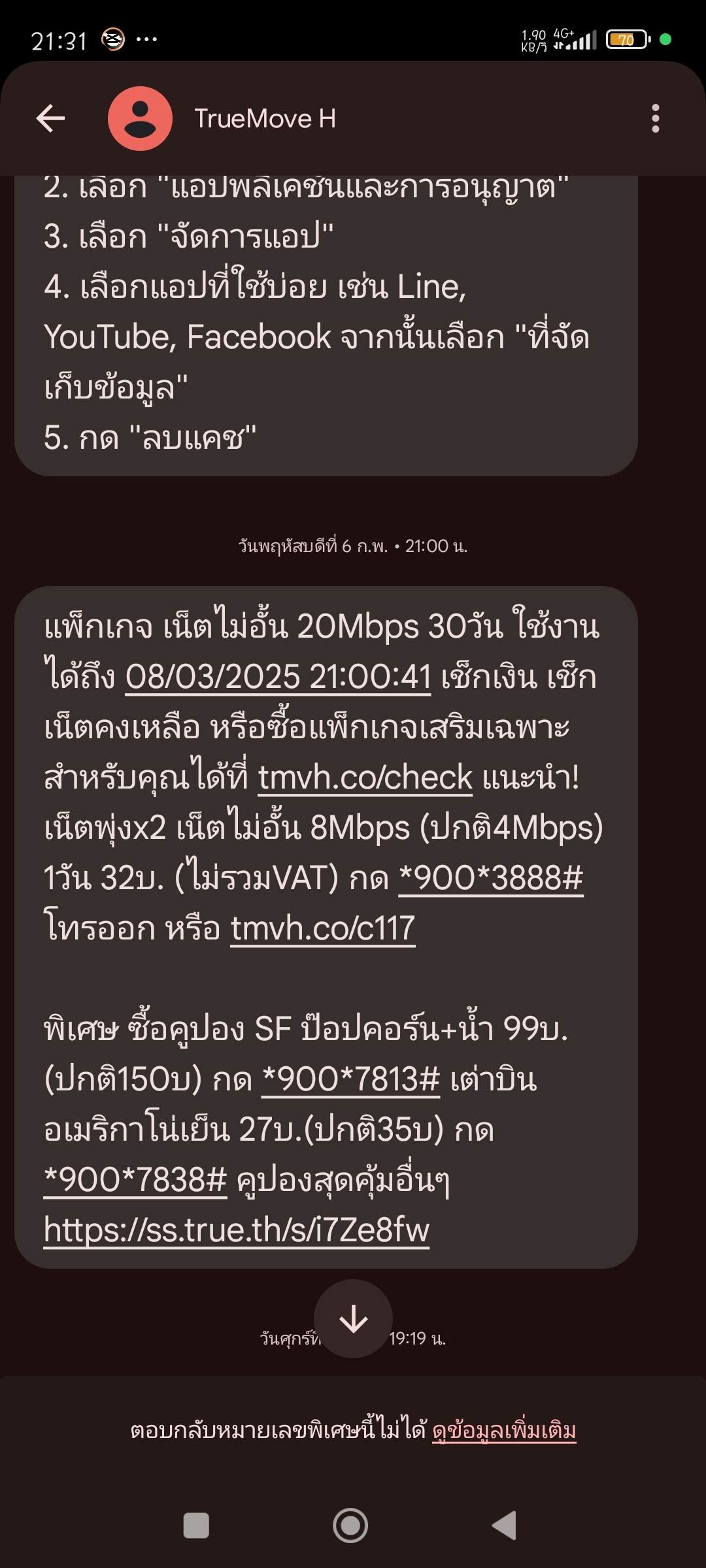Viewport: 706px width, 1568px height.
Task: Jump to latest message with down arrow
Action: [x=353, y=1318]
